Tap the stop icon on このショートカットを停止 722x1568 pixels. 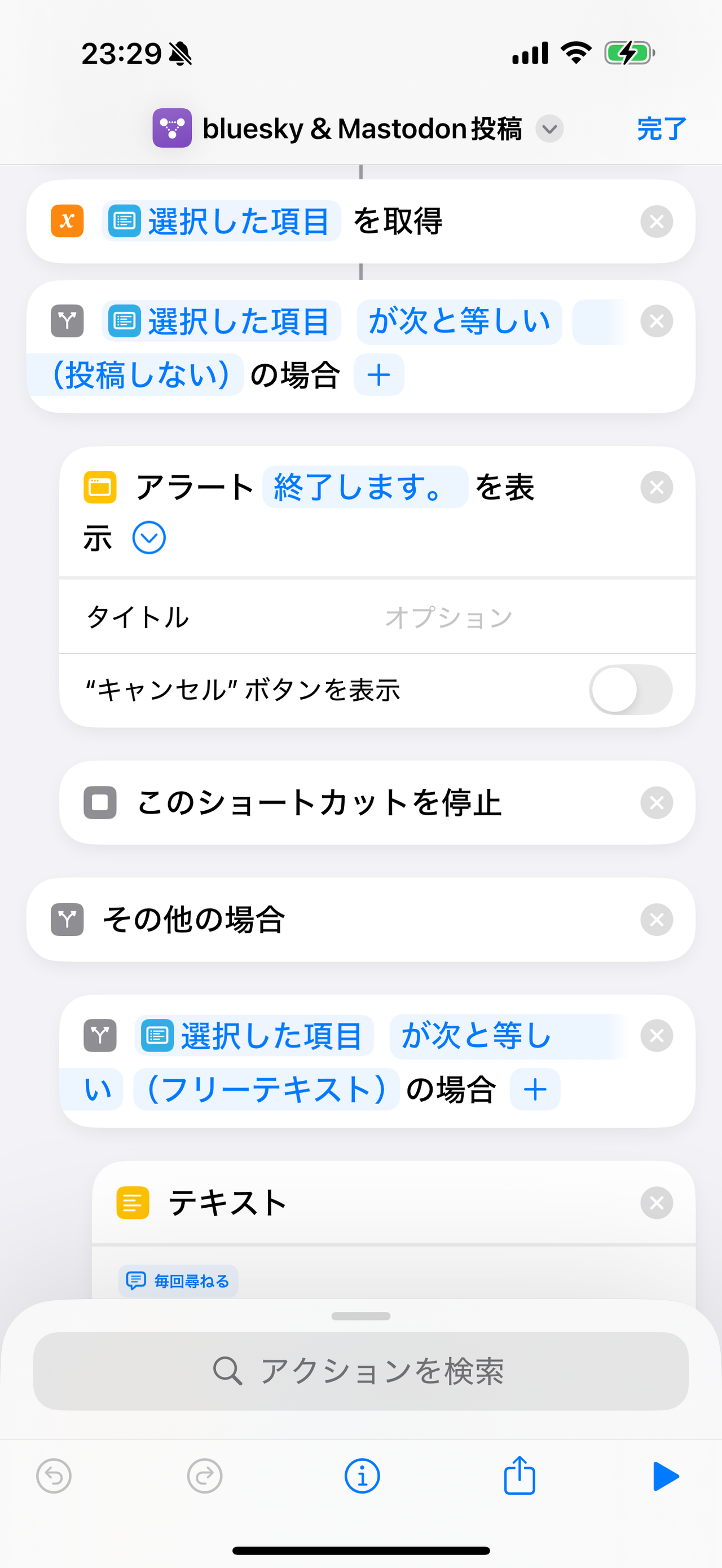coord(101,802)
